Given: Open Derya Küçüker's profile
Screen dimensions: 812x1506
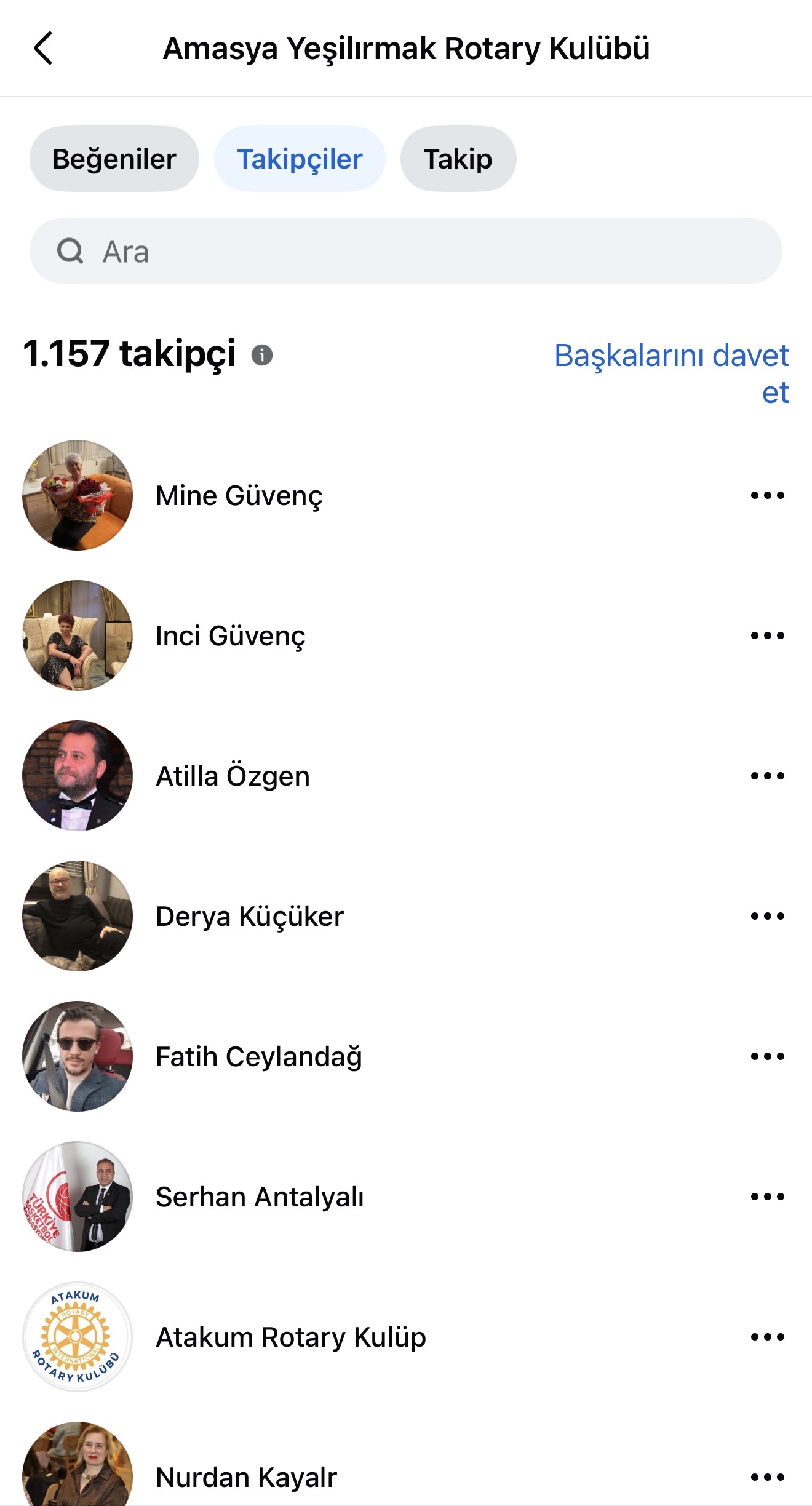Looking at the screenshot, I should pyautogui.click(x=249, y=916).
